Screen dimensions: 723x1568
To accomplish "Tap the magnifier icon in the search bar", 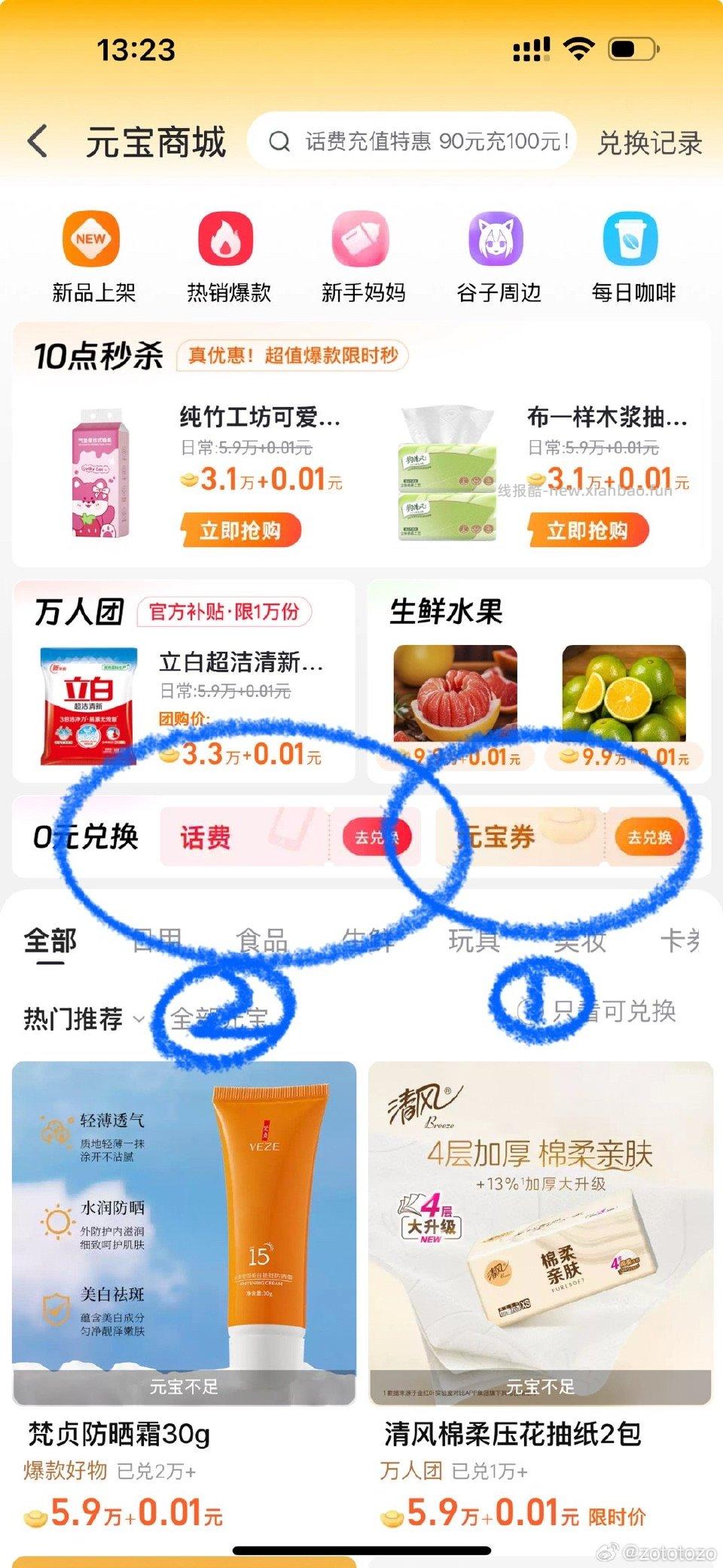I will tap(279, 140).
